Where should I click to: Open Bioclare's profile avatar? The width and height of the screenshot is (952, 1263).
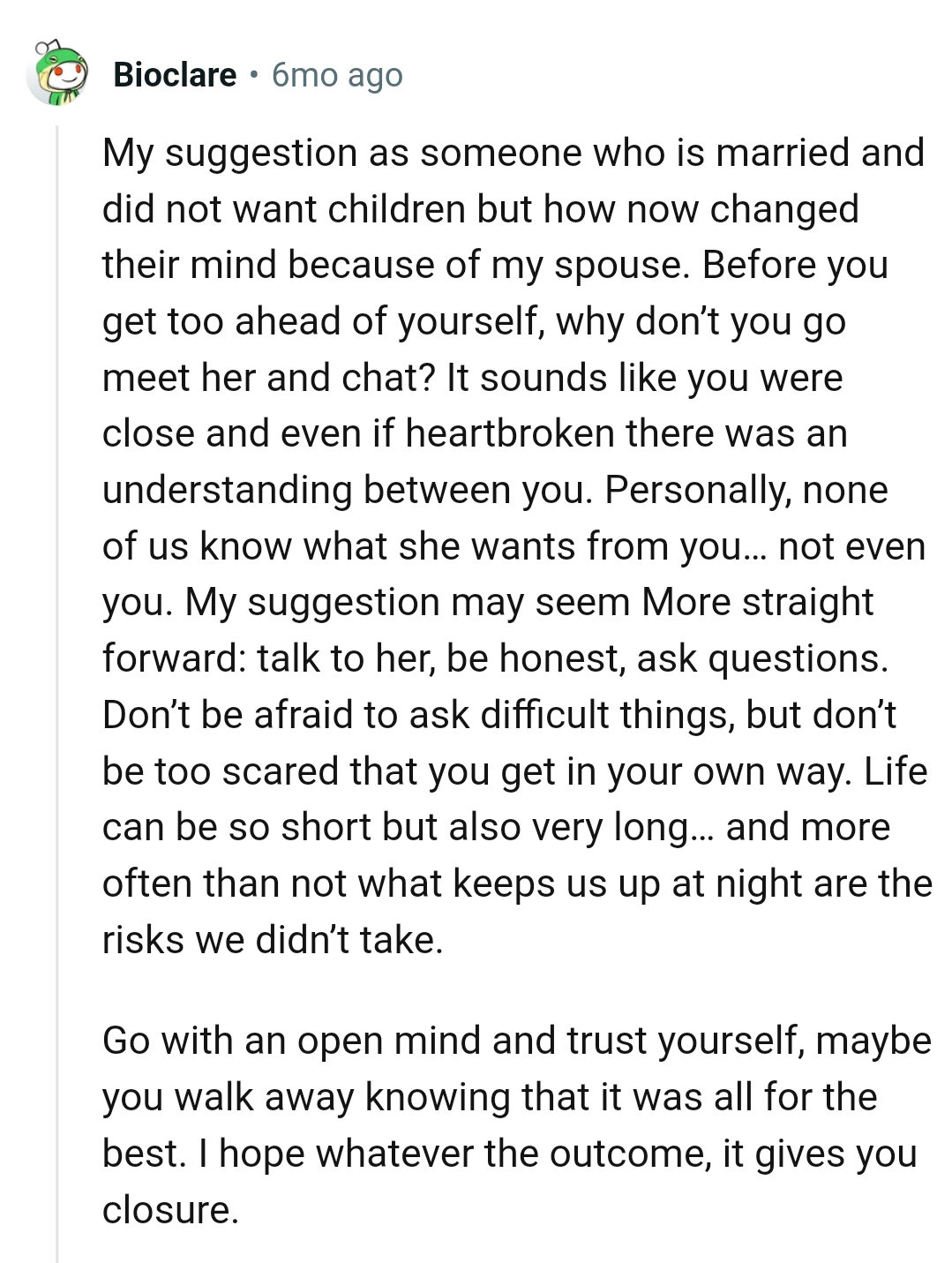pos(58,74)
